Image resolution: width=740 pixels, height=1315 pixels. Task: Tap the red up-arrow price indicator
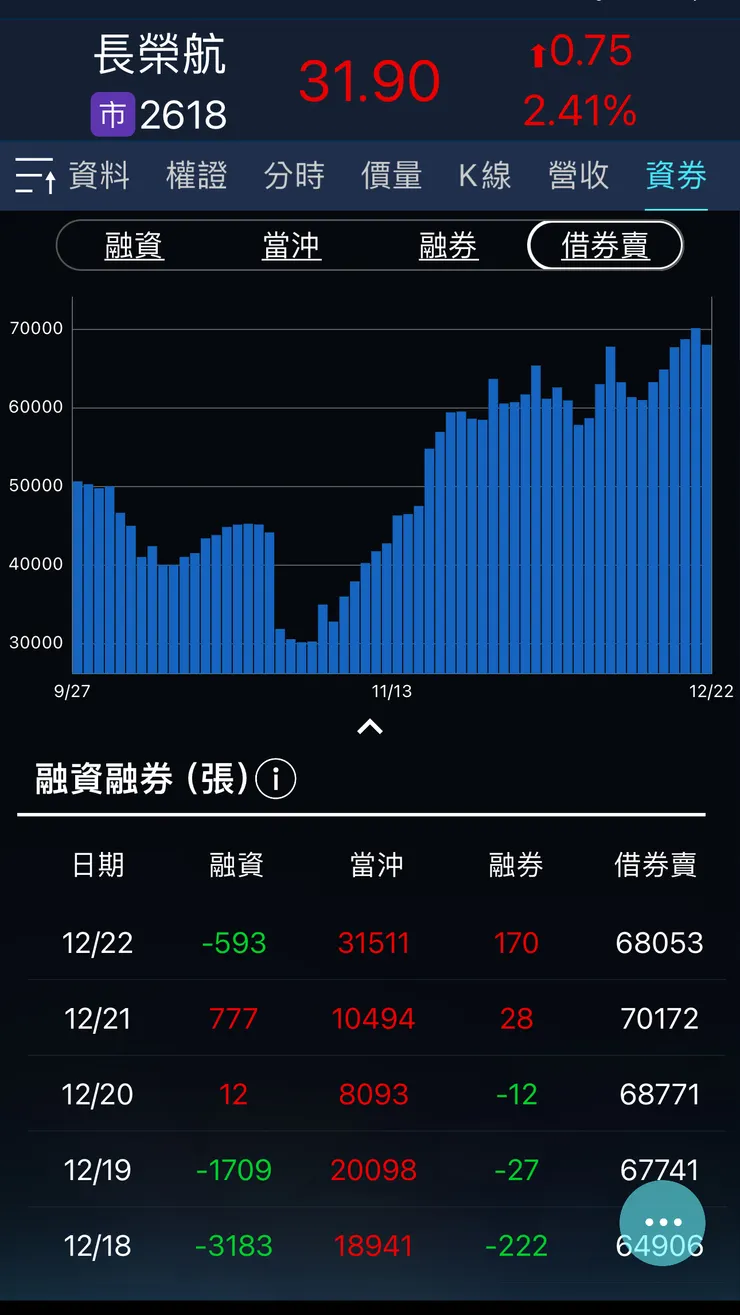539,53
